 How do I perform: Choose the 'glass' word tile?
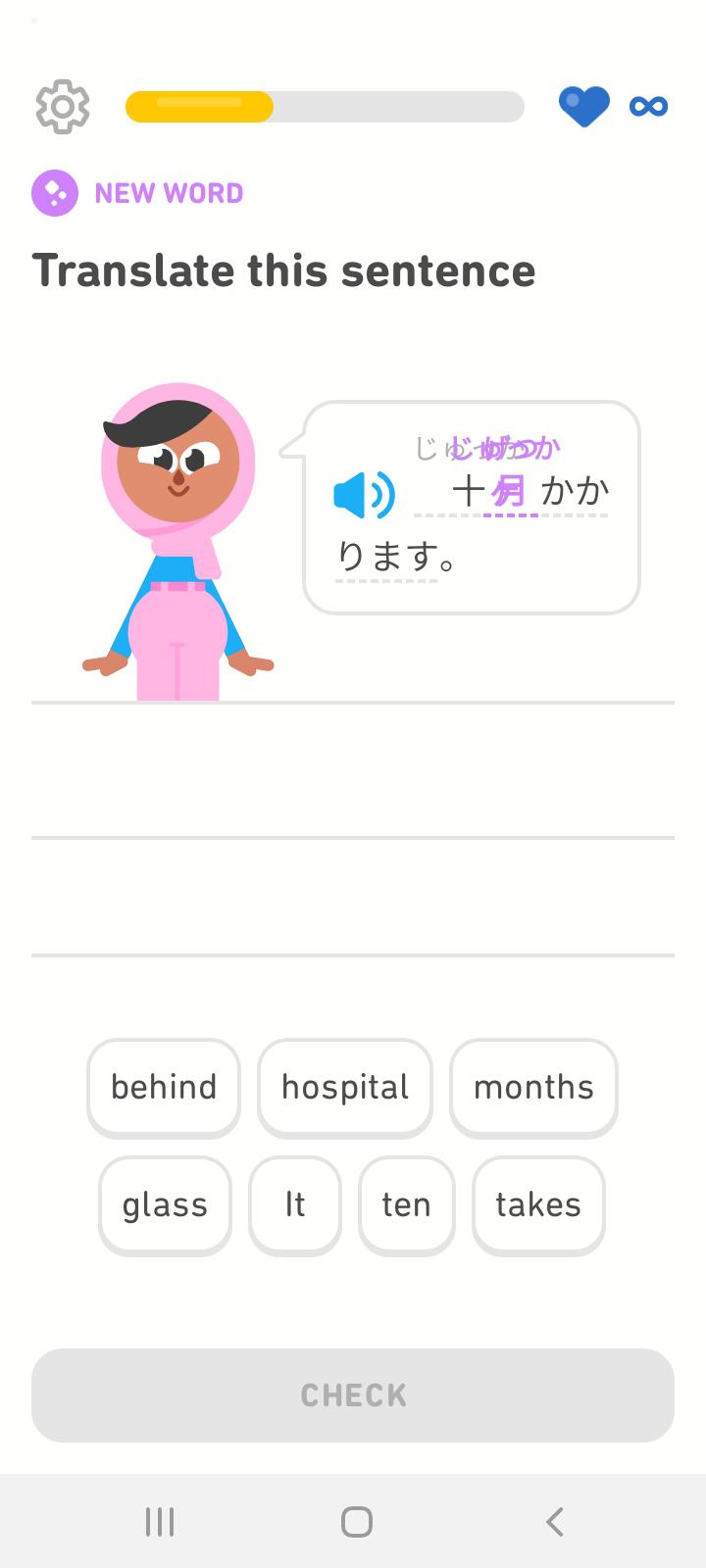click(164, 1205)
